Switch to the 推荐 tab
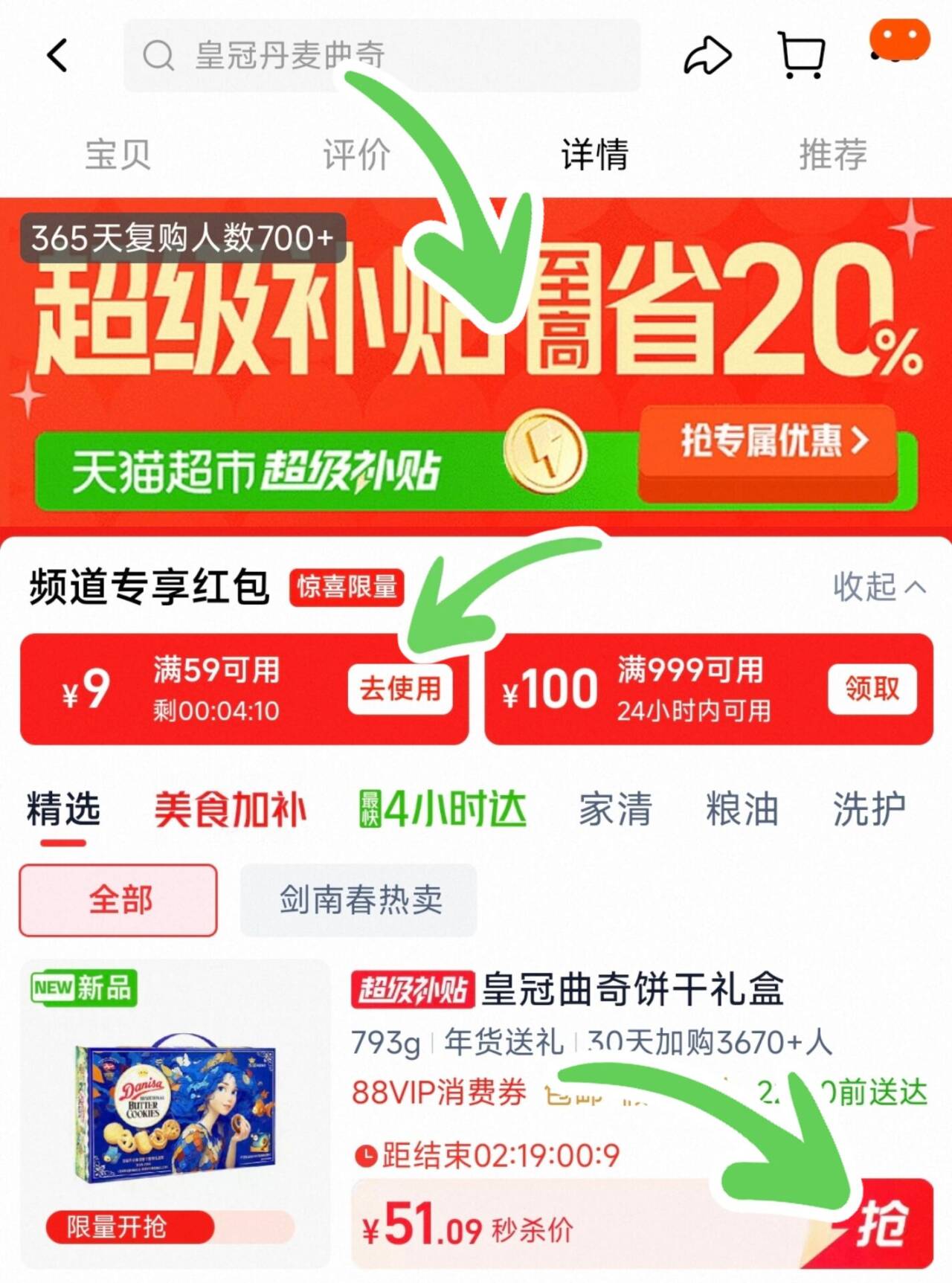The image size is (952, 1283). 833,154
